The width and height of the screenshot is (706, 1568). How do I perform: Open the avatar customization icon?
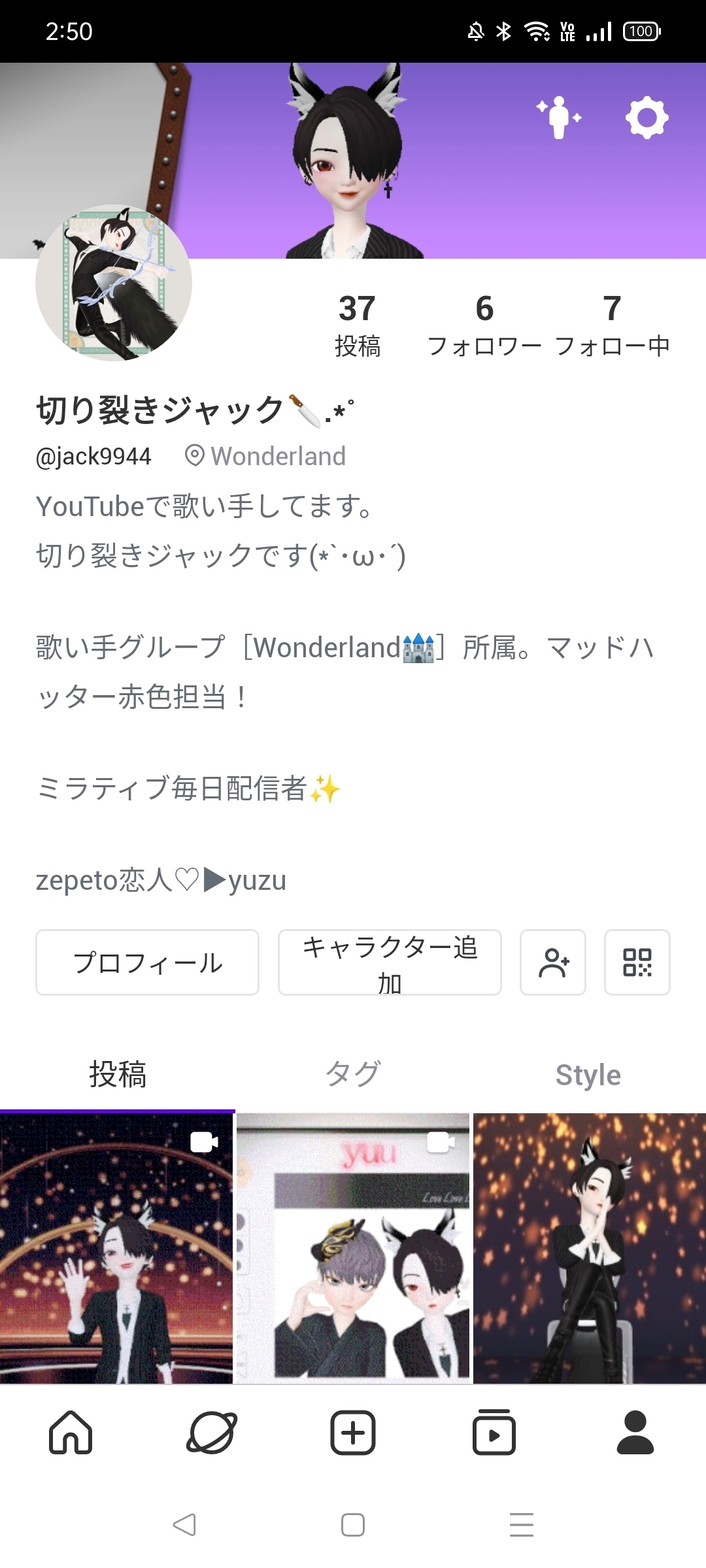pyautogui.click(x=559, y=118)
